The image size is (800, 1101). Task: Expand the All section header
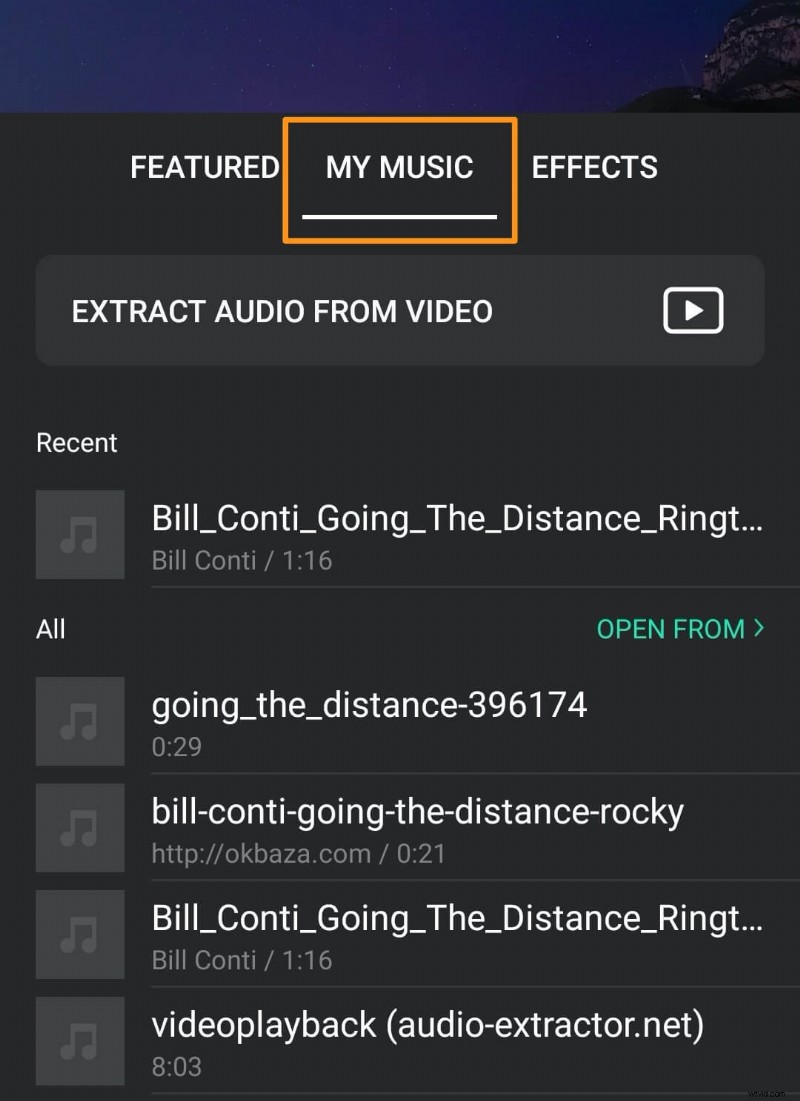pos(51,629)
